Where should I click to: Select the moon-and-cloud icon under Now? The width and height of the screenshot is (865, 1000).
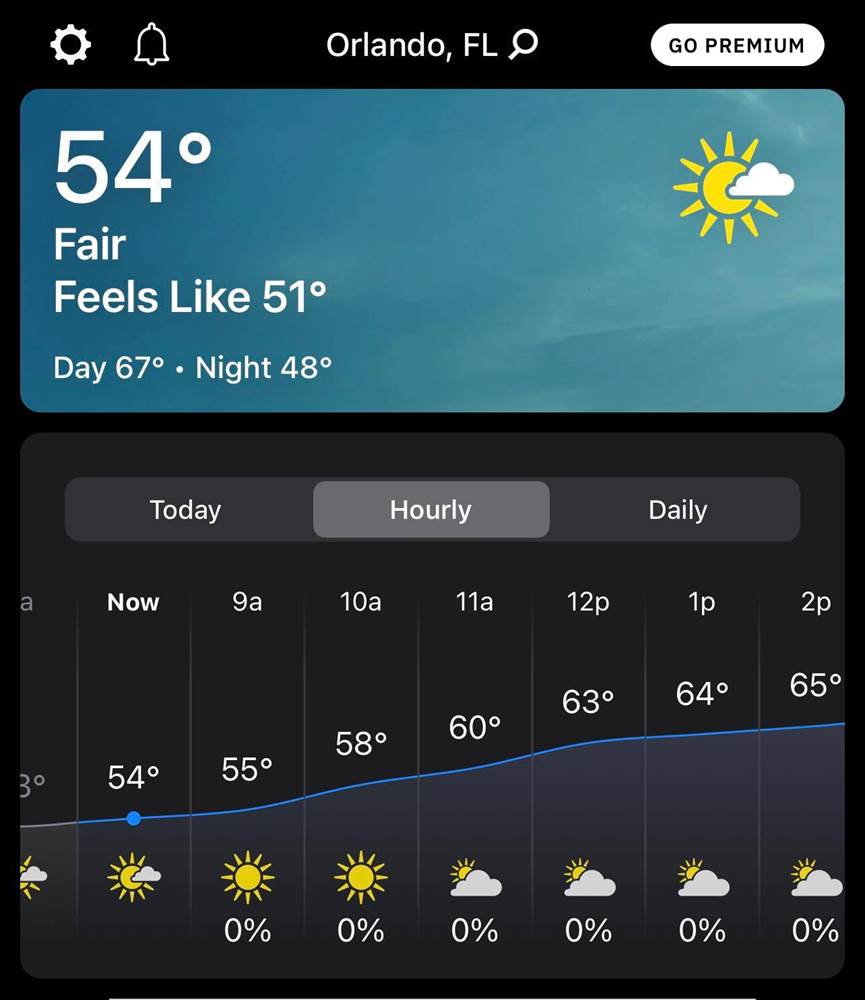pyautogui.click(x=133, y=875)
